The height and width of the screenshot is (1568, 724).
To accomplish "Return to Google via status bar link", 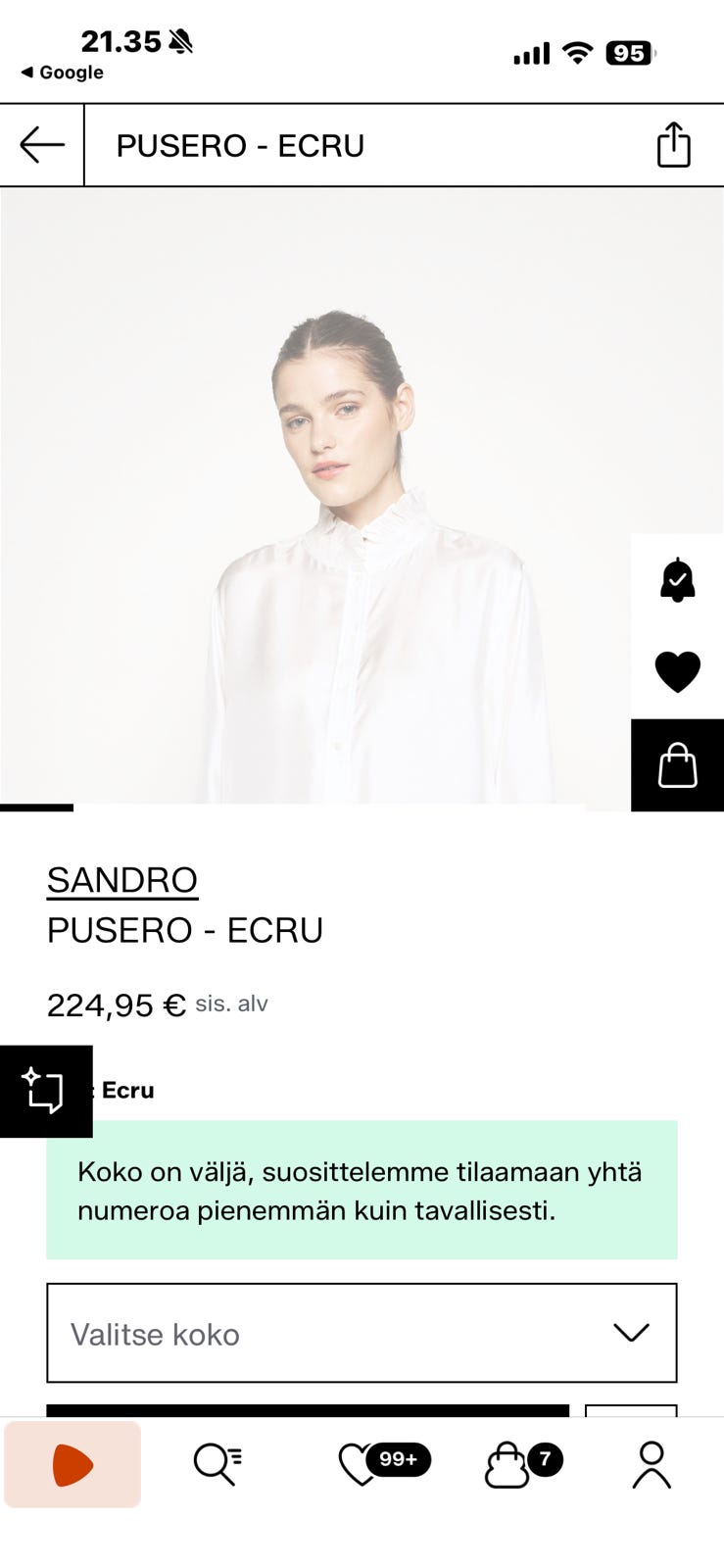I will [x=63, y=73].
